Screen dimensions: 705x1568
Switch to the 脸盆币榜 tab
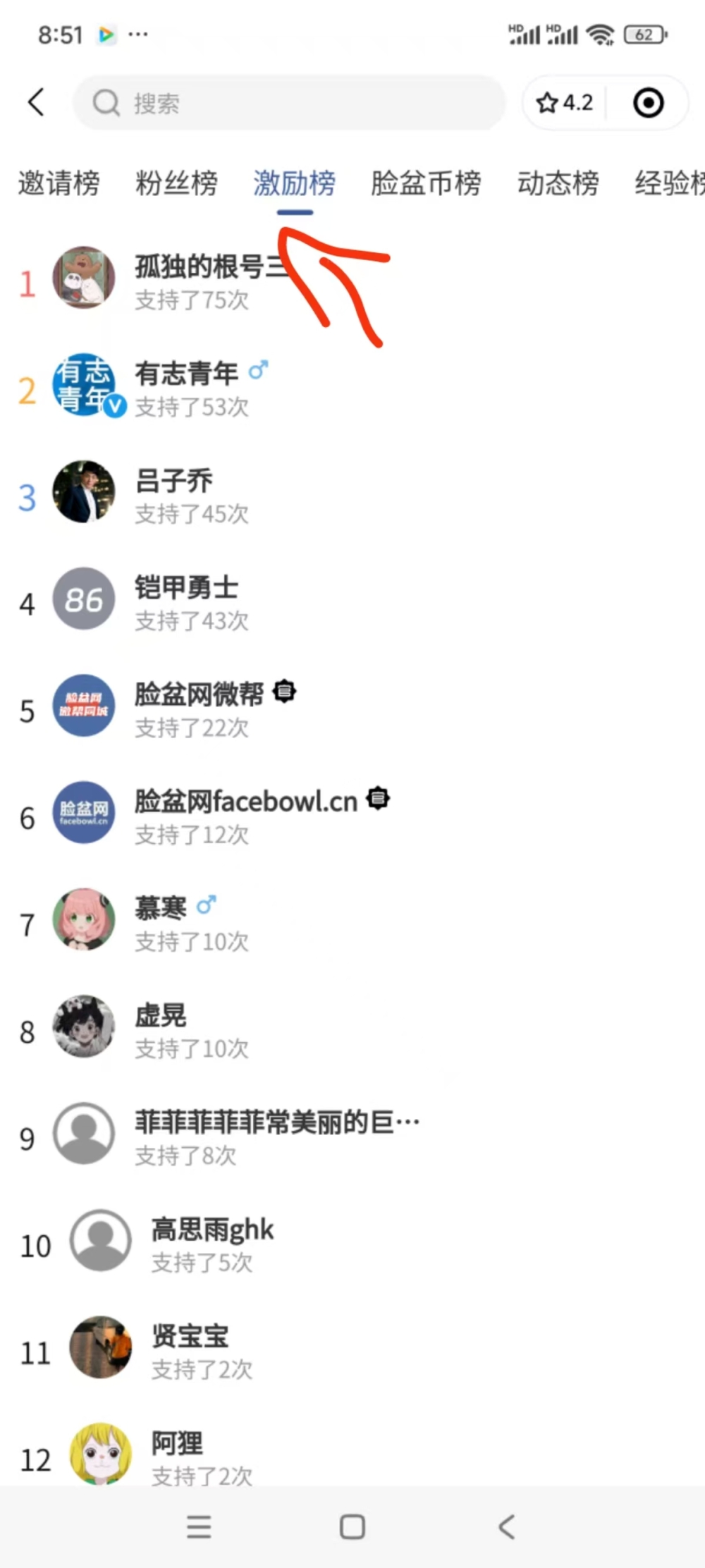point(426,183)
